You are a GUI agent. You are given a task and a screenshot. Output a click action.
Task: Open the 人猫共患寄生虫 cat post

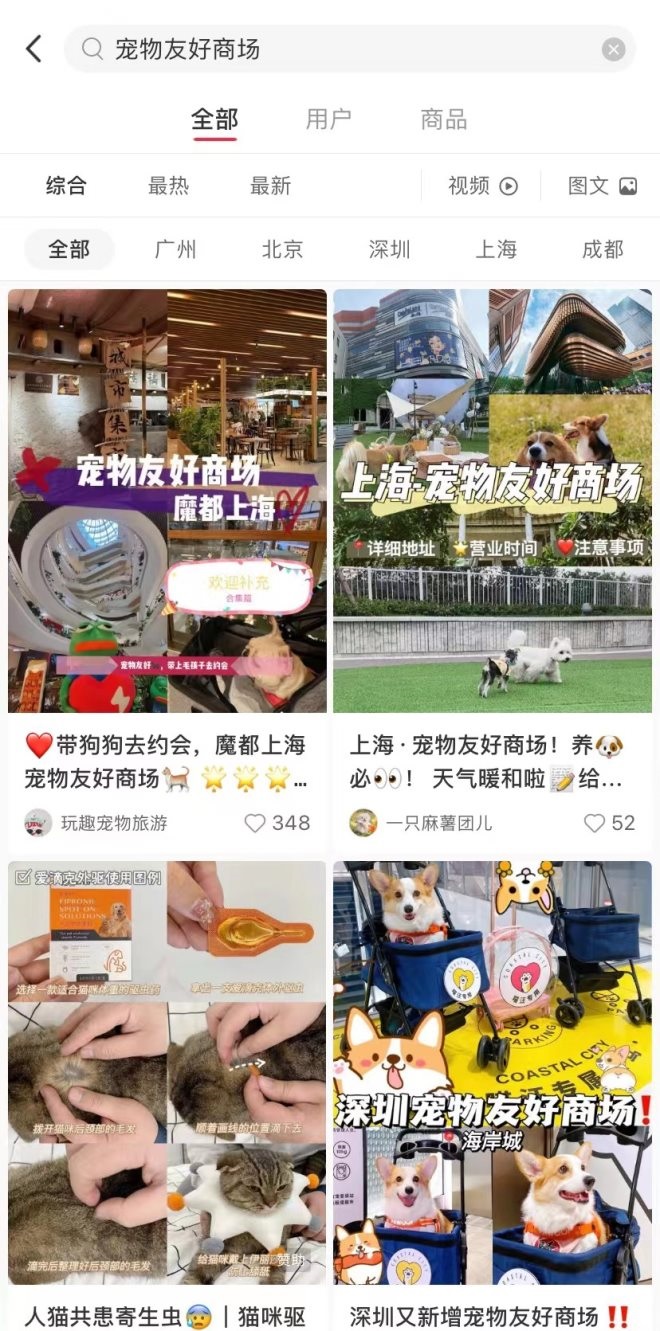(167, 1072)
